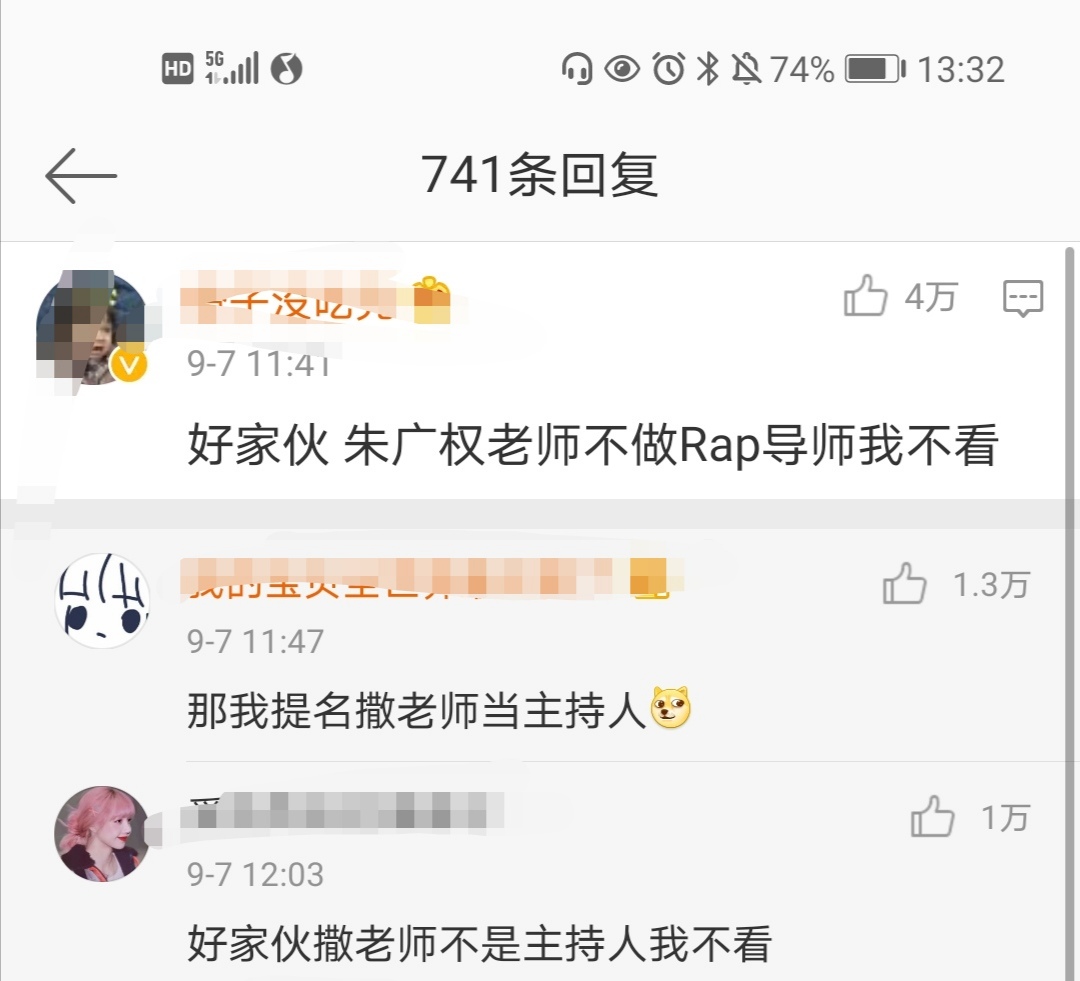Open the cartoon avatar of the 11:47 commenter
Image resolution: width=1080 pixels, height=981 pixels.
point(101,601)
